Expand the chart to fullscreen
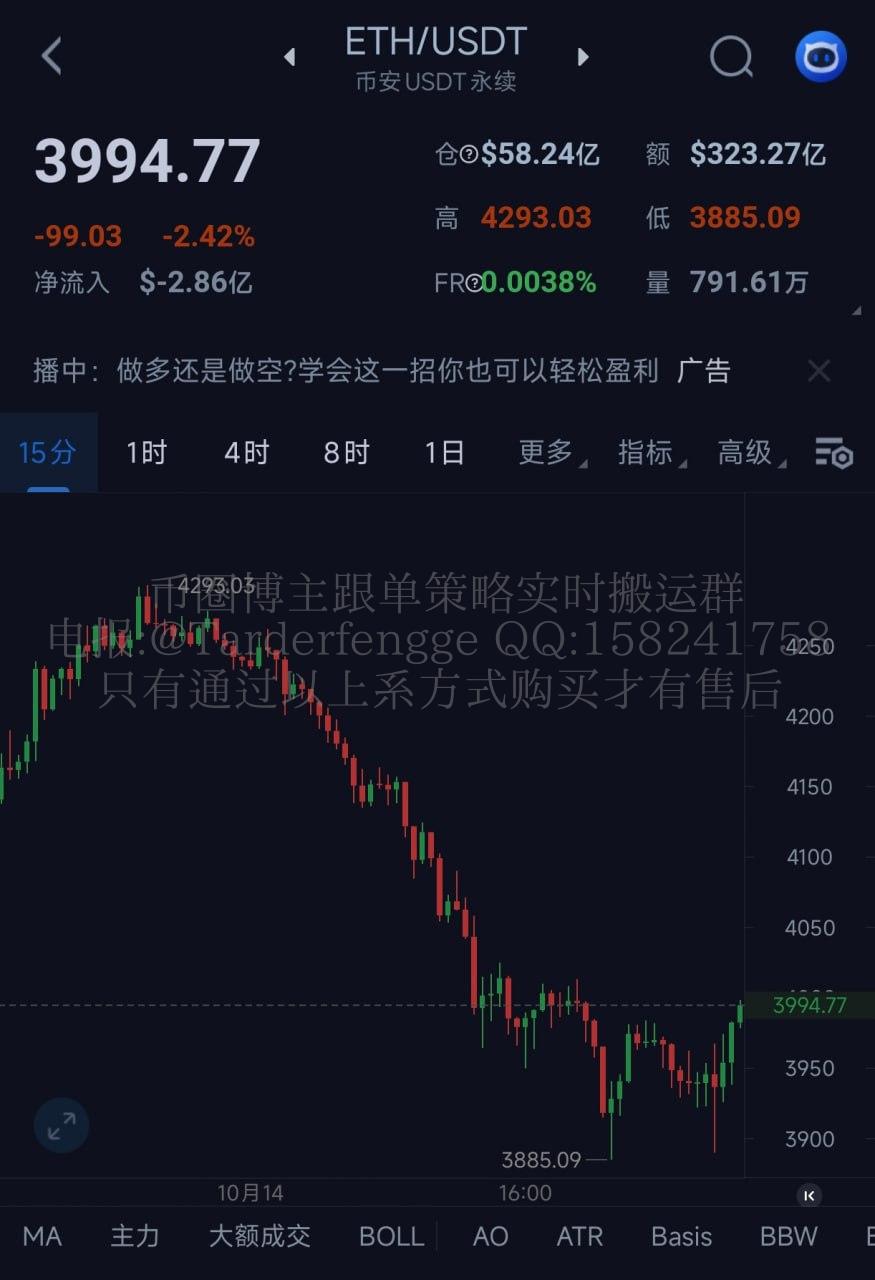 [61, 1126]
